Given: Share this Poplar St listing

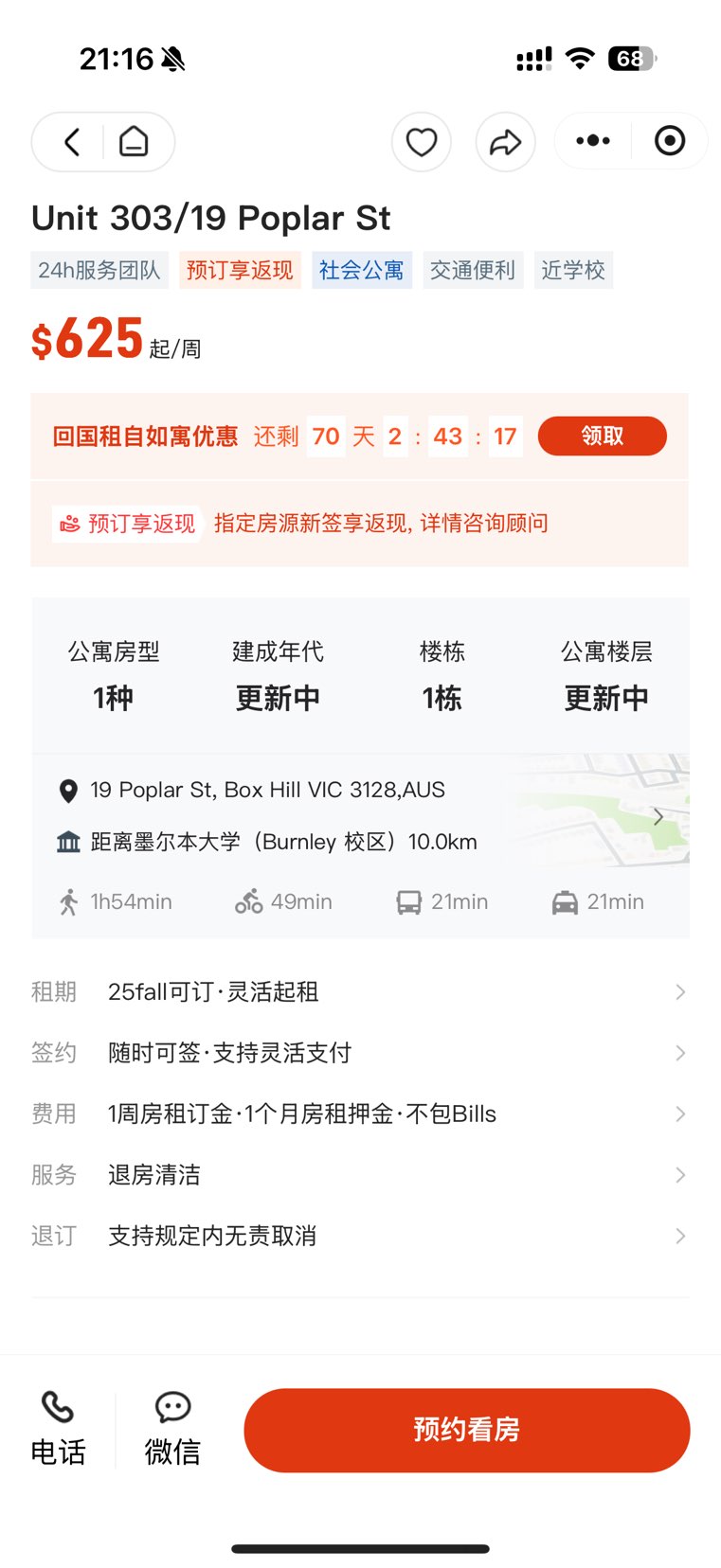Looking at the screenshot, I should click(505, 142).
